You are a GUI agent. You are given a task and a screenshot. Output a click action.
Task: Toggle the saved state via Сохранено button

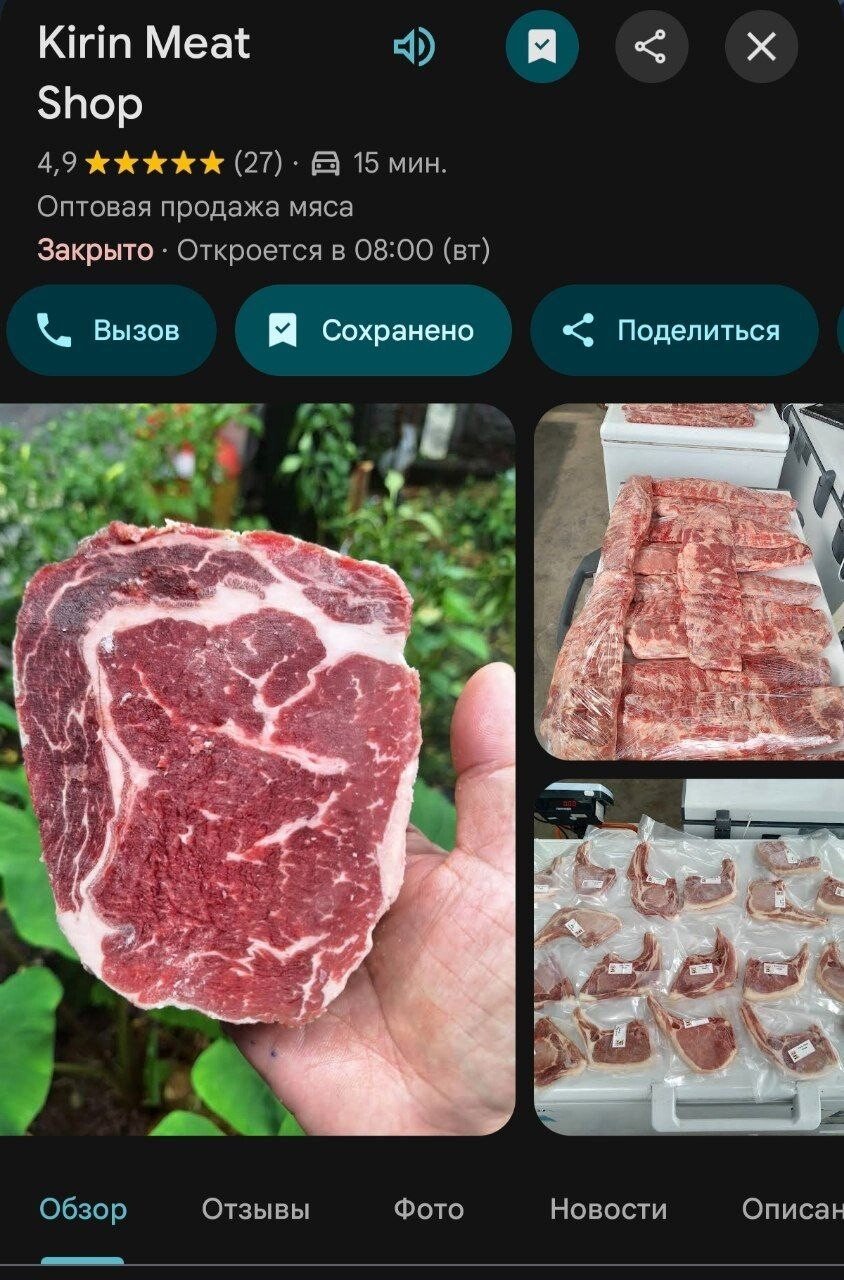(x=373, y=330)
